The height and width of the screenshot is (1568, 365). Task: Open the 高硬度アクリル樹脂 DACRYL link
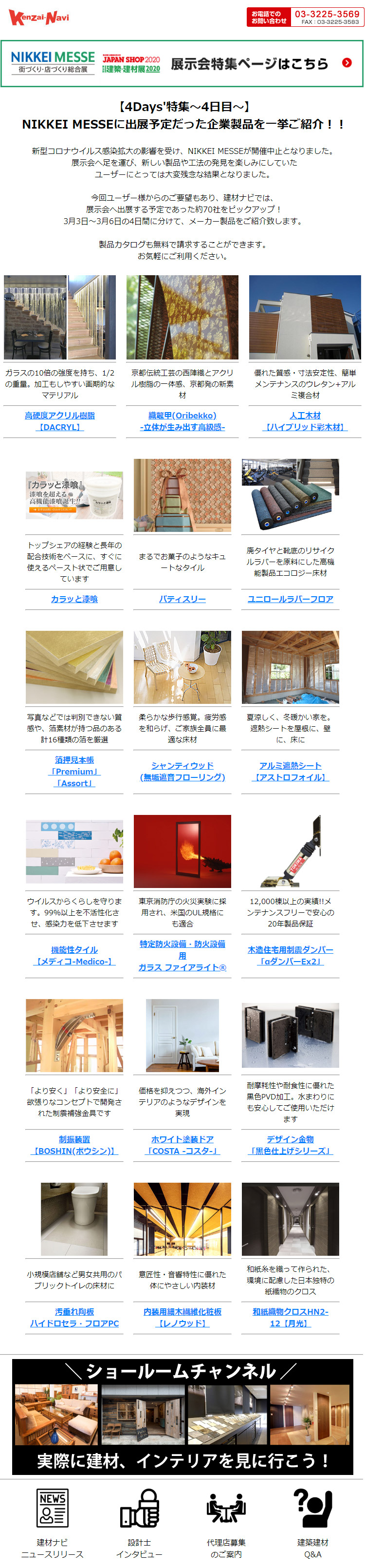pos(59,420)
